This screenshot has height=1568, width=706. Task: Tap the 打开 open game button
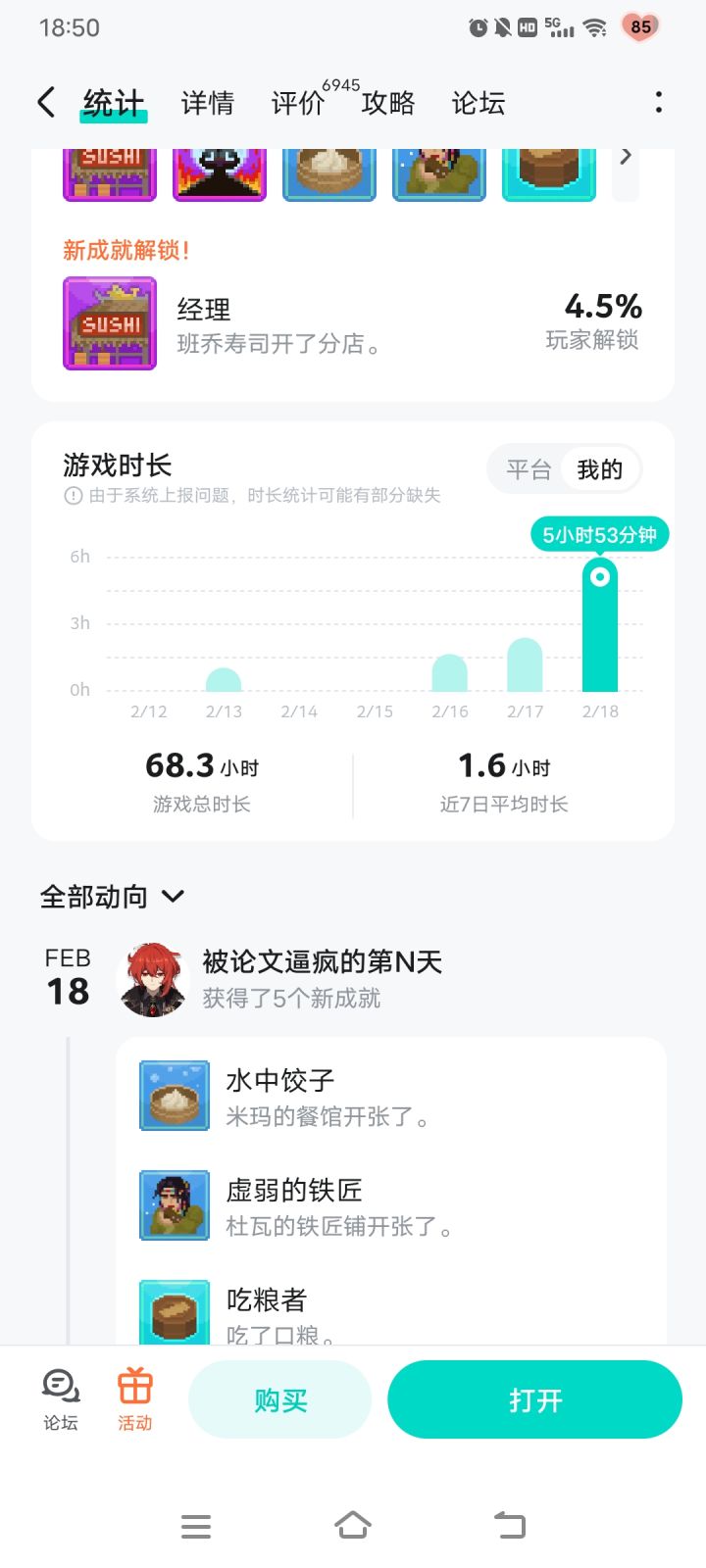(534, 1399)
